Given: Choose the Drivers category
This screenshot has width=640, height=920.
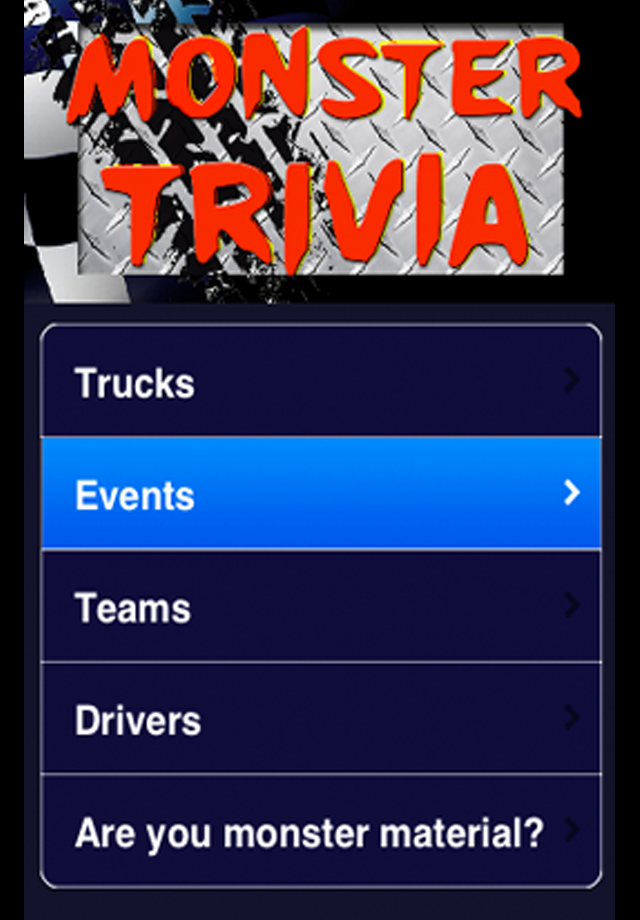Looking at the screenshot, I should click(x=320, y=719).
